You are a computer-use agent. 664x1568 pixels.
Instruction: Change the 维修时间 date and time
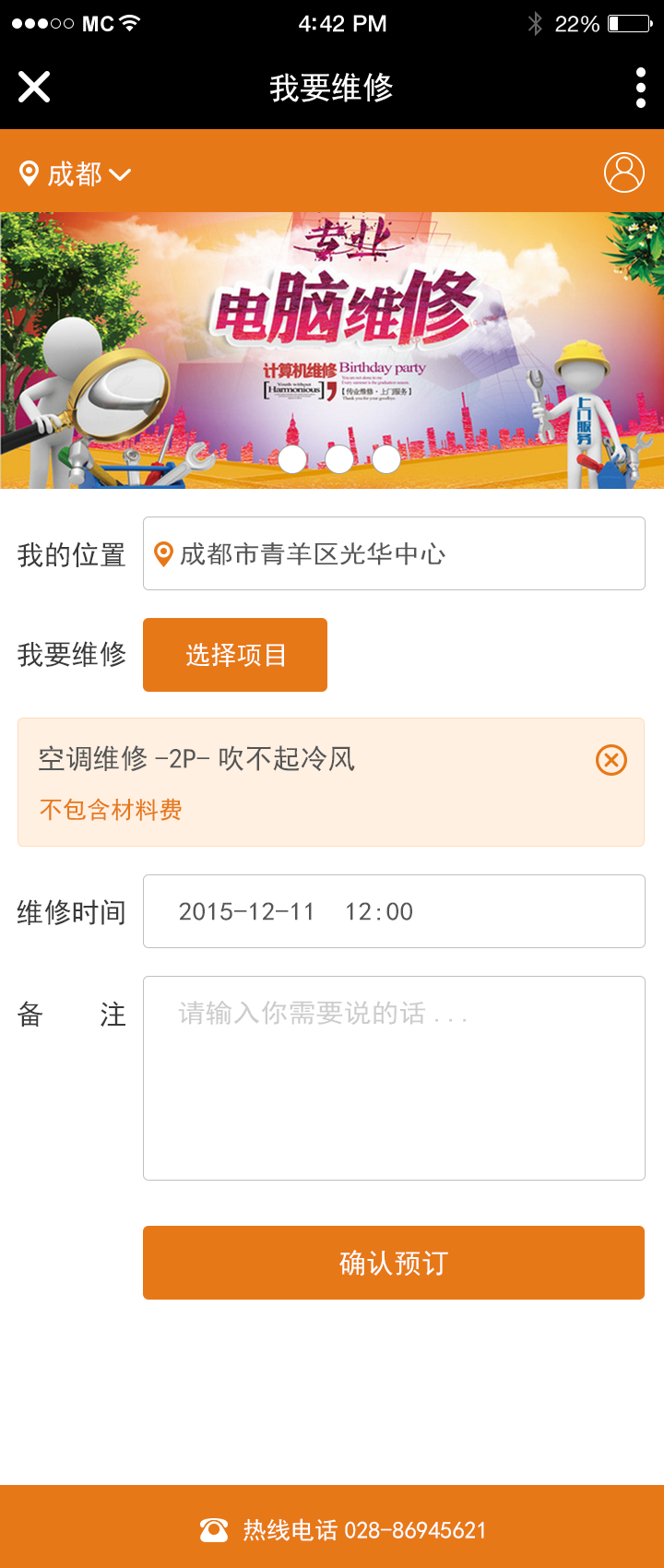pyautogui.click(x=394, y=911)
